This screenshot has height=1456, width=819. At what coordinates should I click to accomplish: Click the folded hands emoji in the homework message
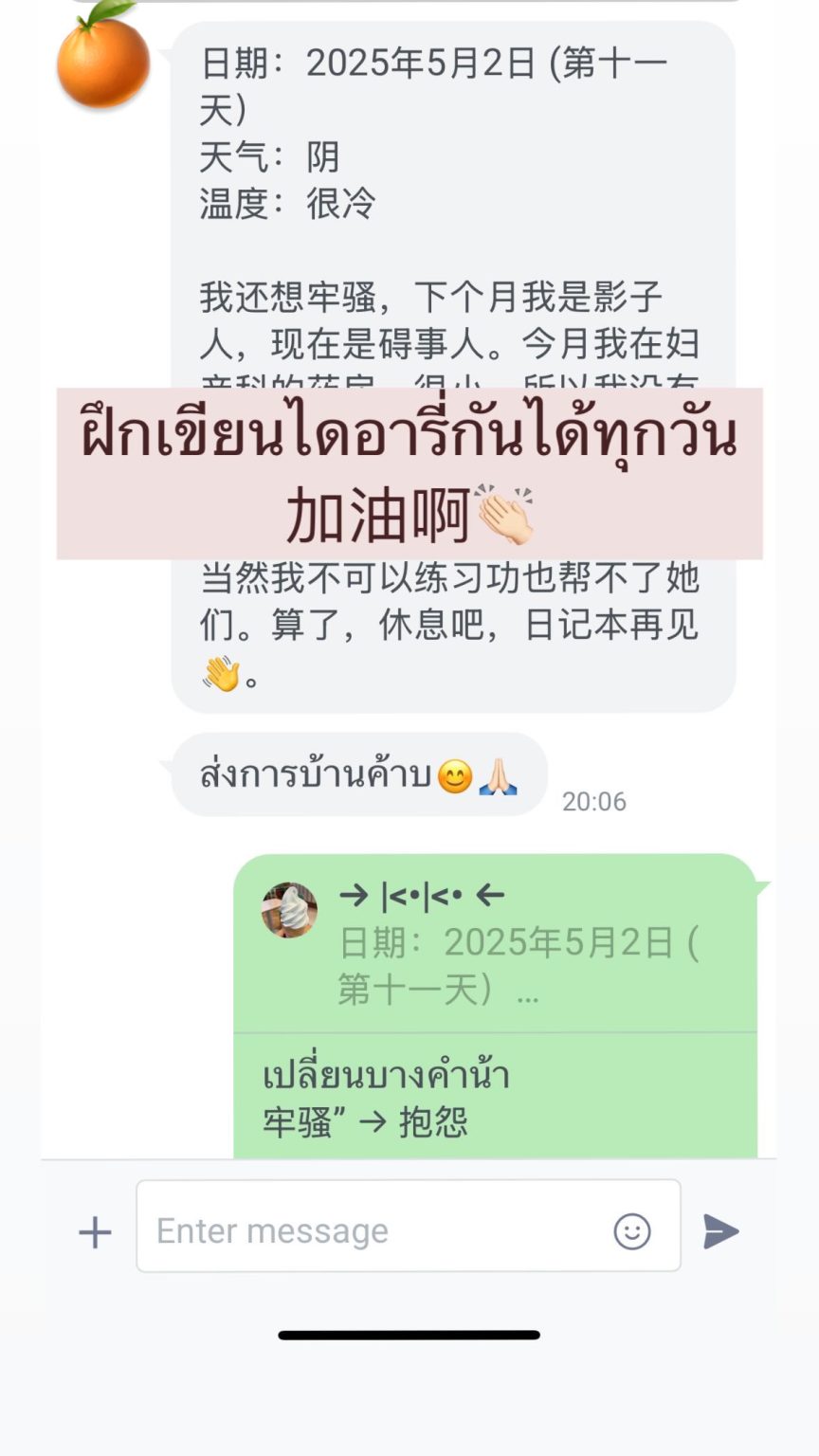point(500,774)
